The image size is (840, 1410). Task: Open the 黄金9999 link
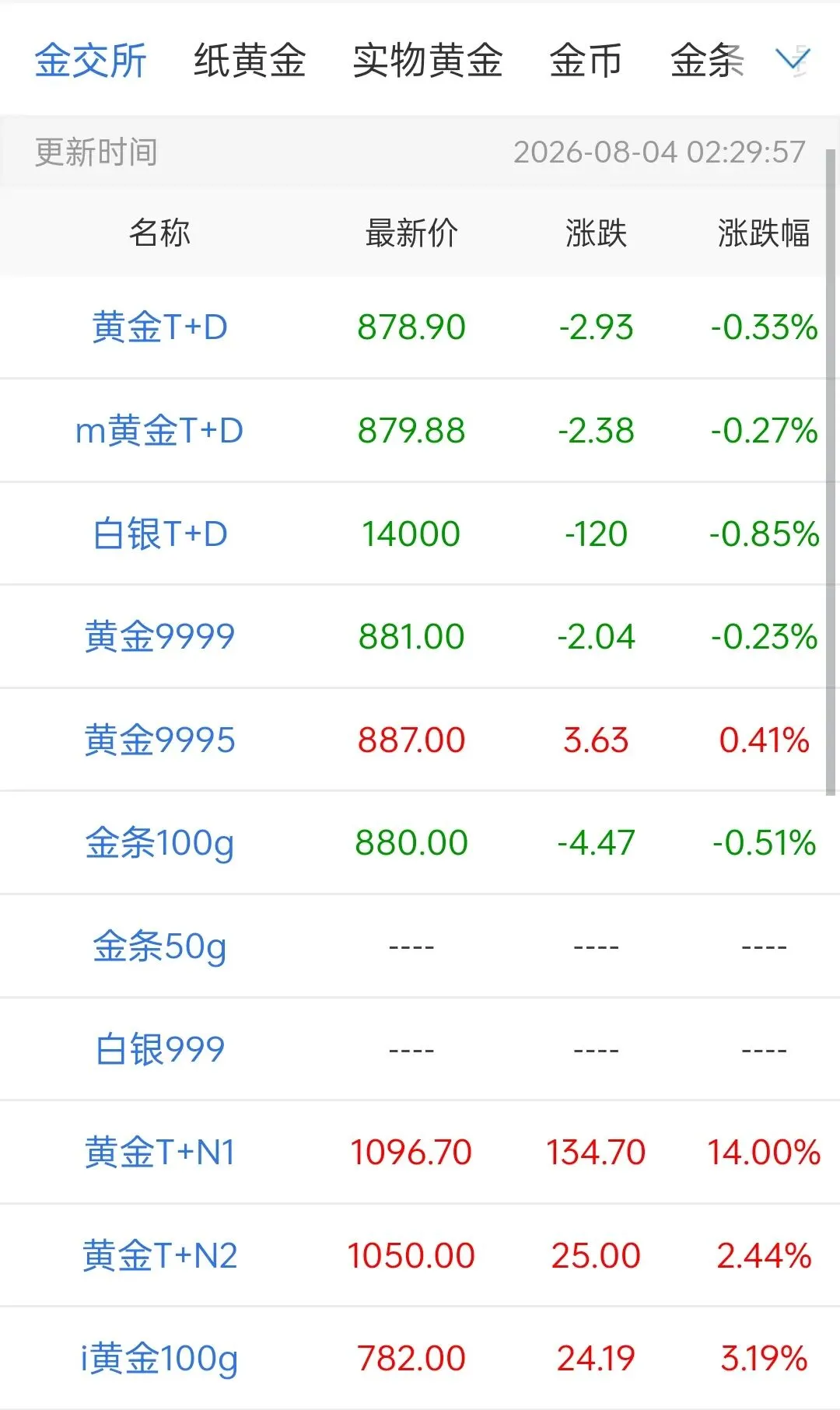[x=159, y=637]
